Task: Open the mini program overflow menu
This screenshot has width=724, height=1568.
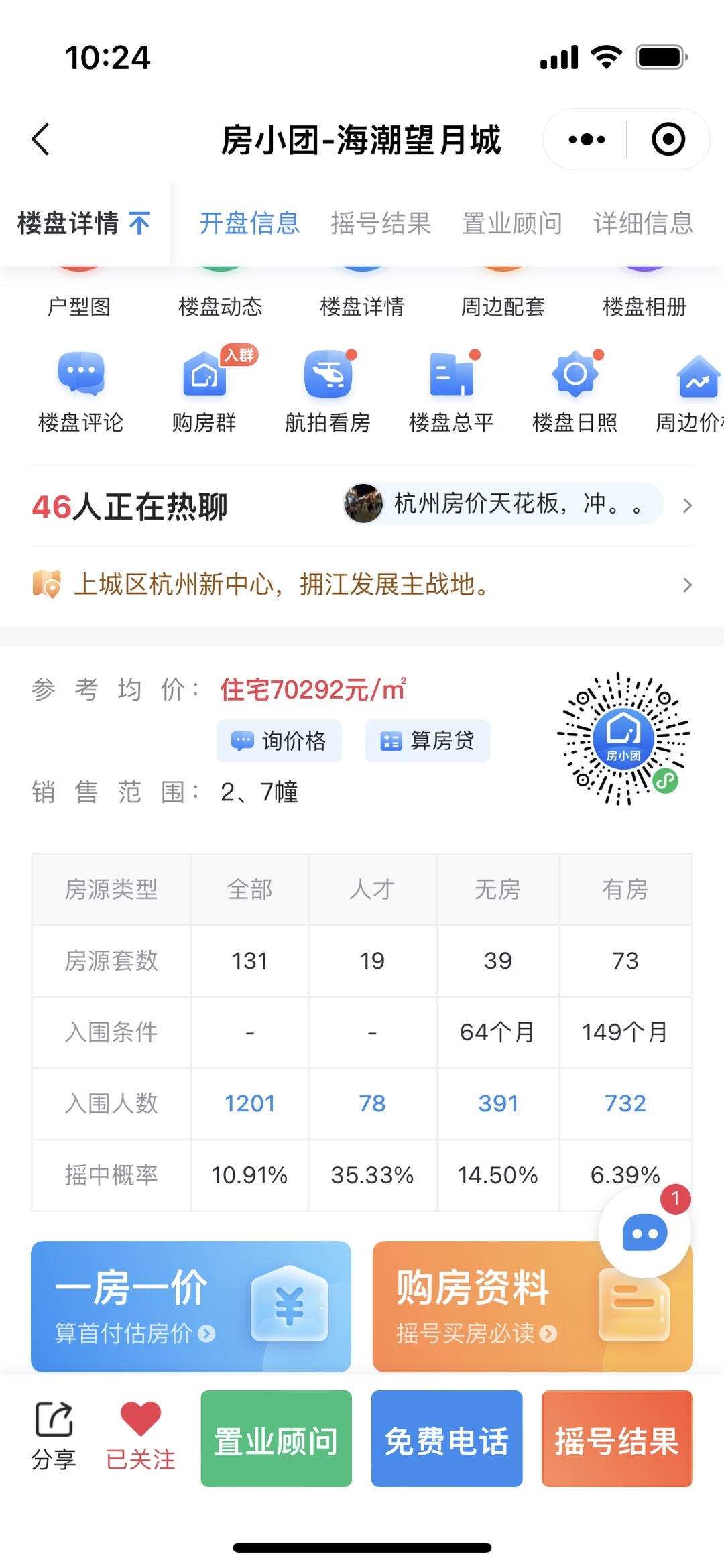Action: [x=587, y=139]
